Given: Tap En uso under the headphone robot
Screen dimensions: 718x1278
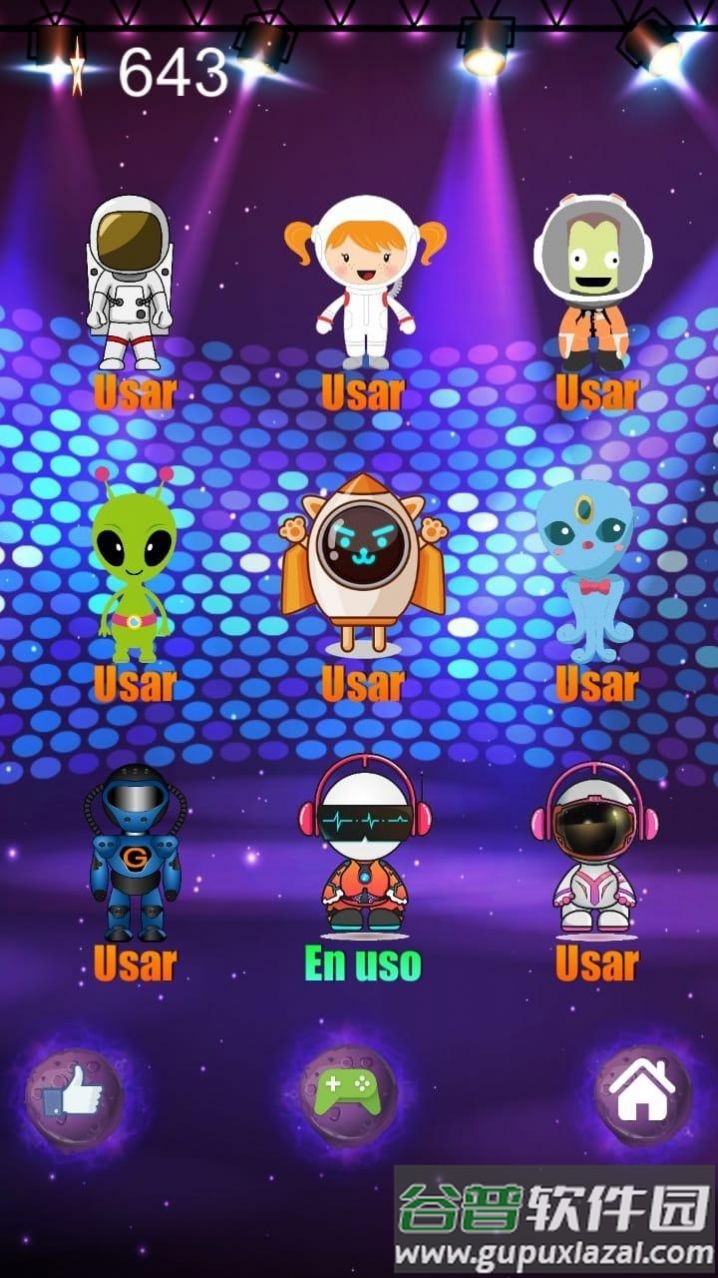Looking at the screenshot, I should pyautogui.click(x=362, y=963).
